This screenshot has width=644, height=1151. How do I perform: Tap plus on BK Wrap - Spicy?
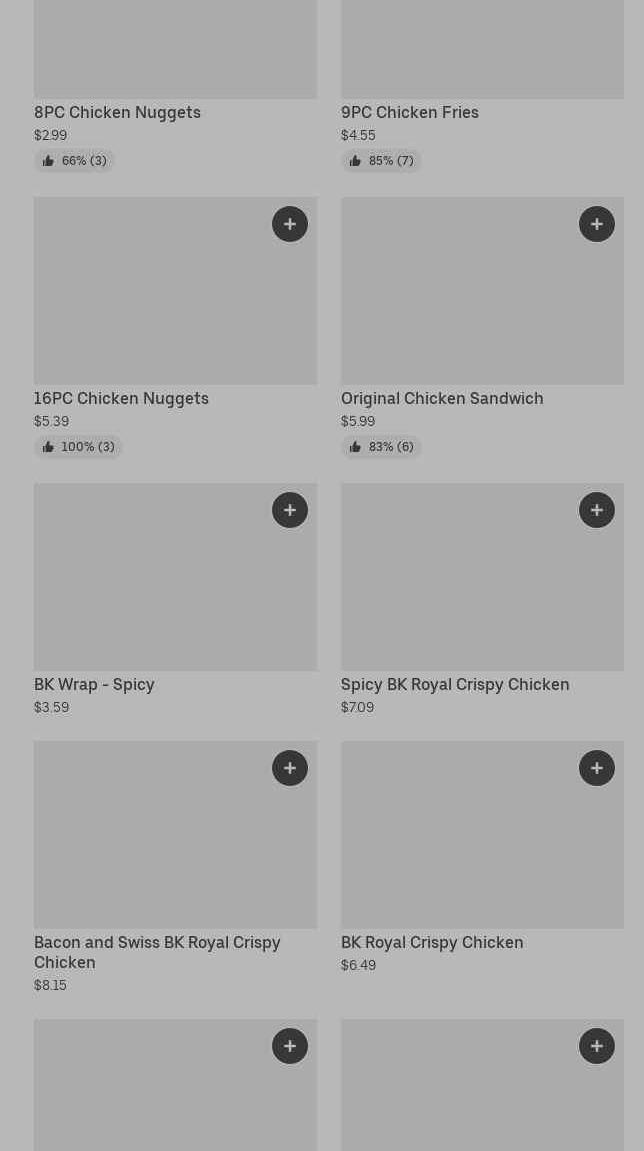point(290,510)
